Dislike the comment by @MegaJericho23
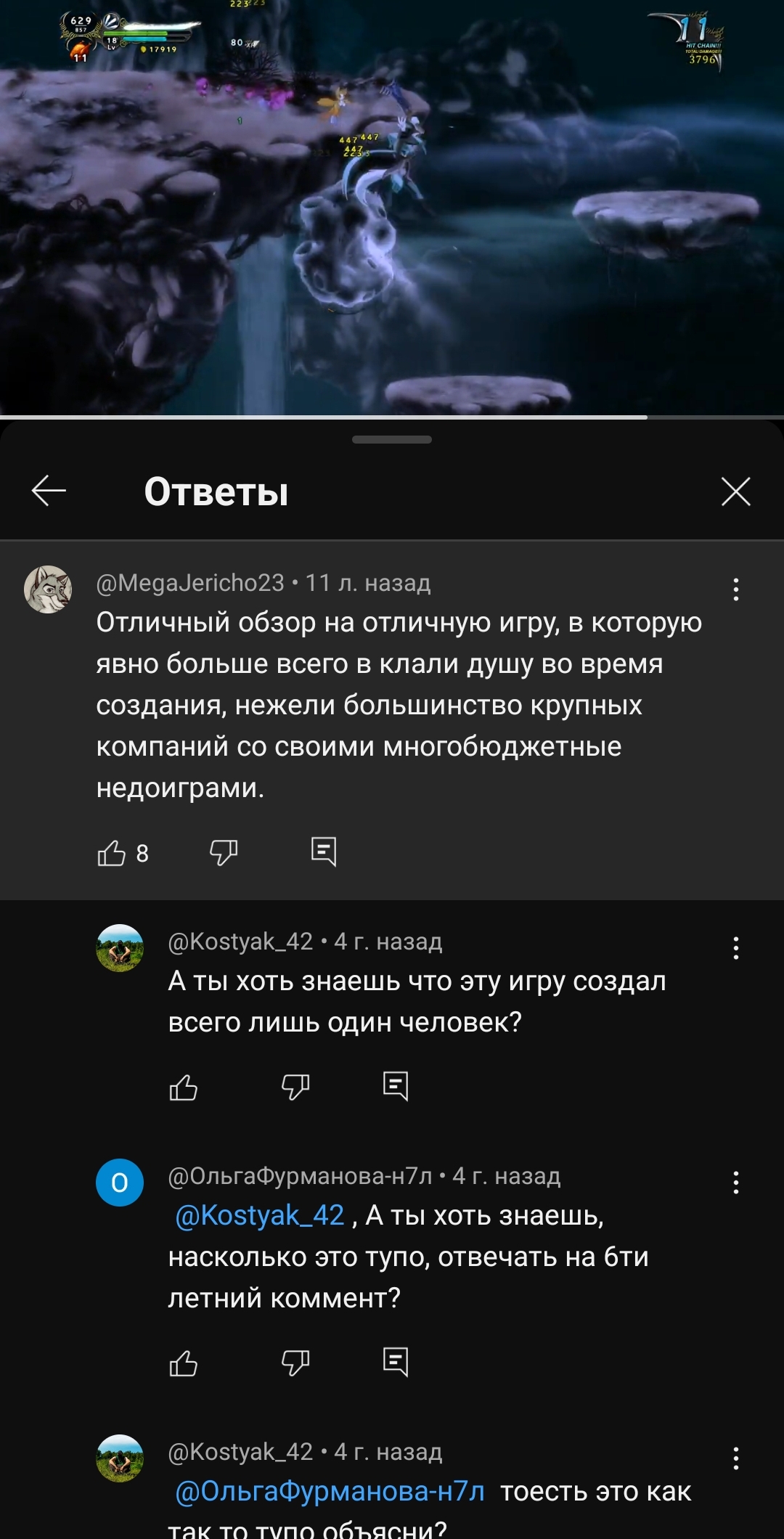Screen dimensions: 784x1539 pyautogui.click(x=224, y=852)
